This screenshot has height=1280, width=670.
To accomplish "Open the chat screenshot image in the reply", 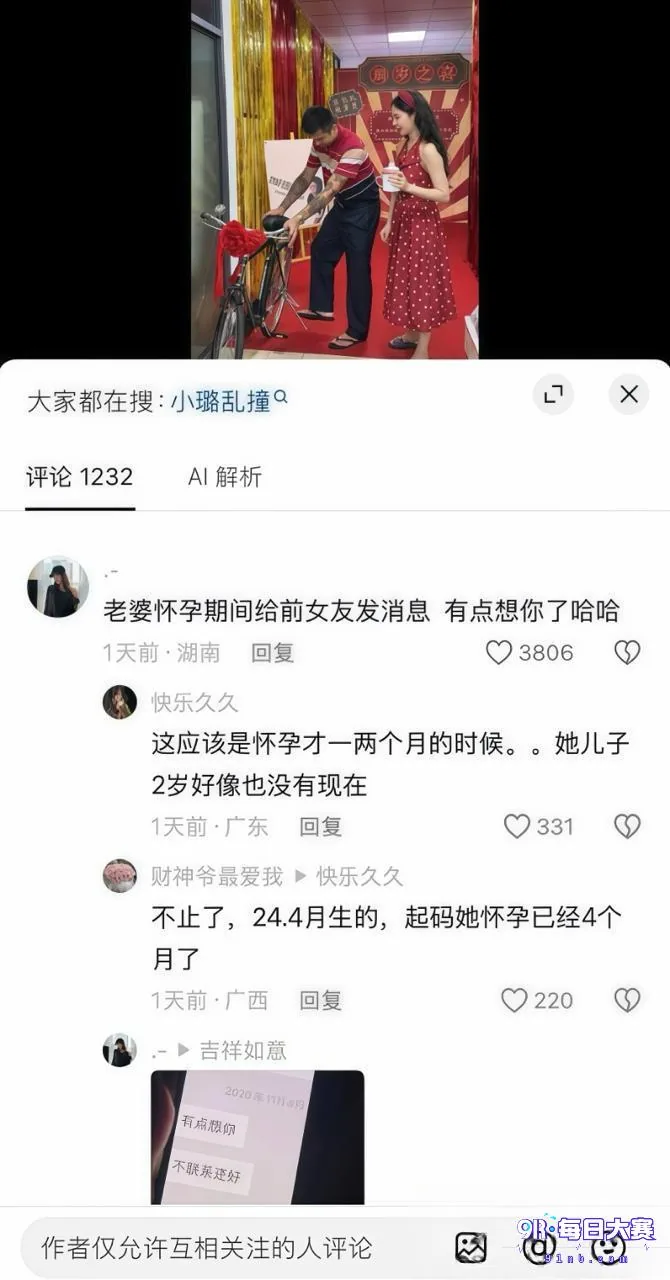I will tap(257, 1137).
